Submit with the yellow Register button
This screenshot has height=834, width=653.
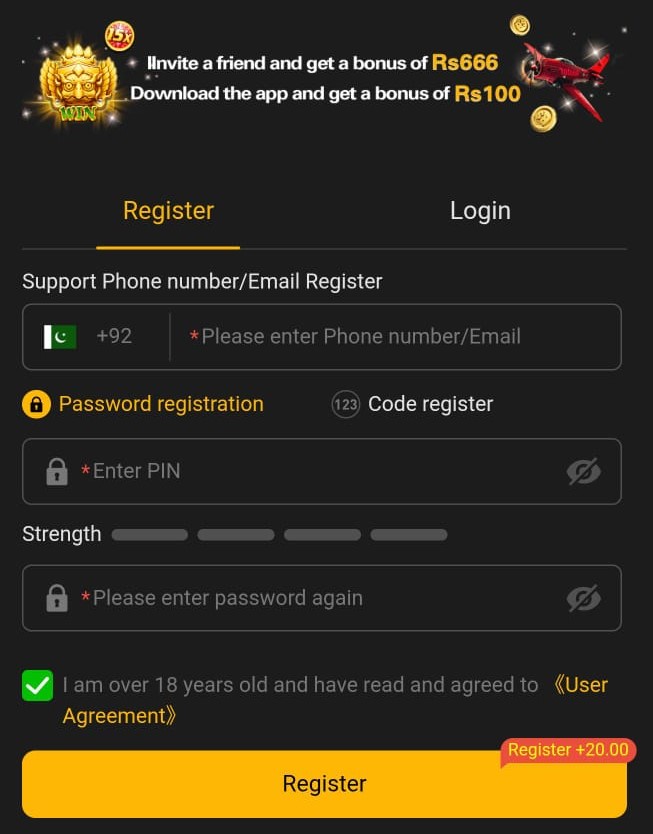point(324,784)
